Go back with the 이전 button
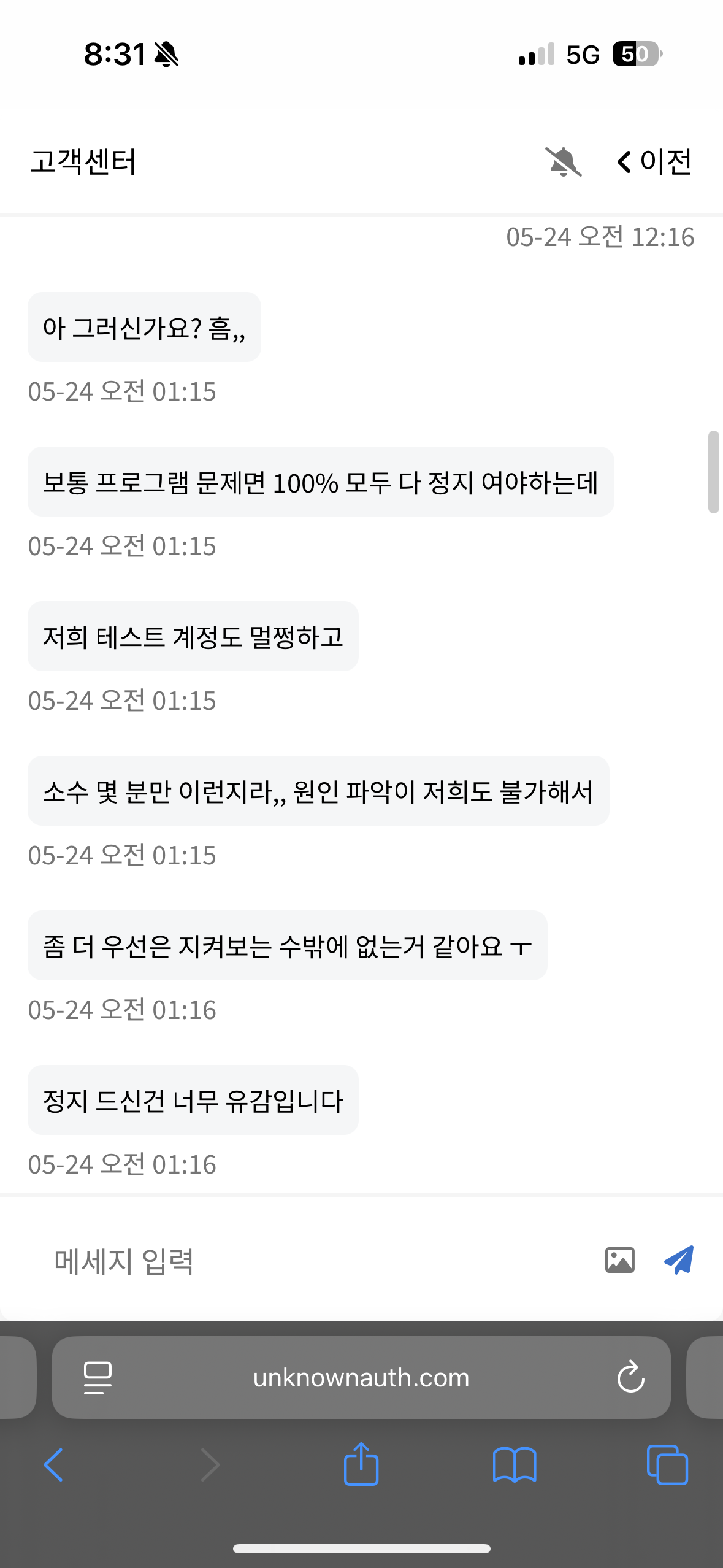 (x=654, y=162)
